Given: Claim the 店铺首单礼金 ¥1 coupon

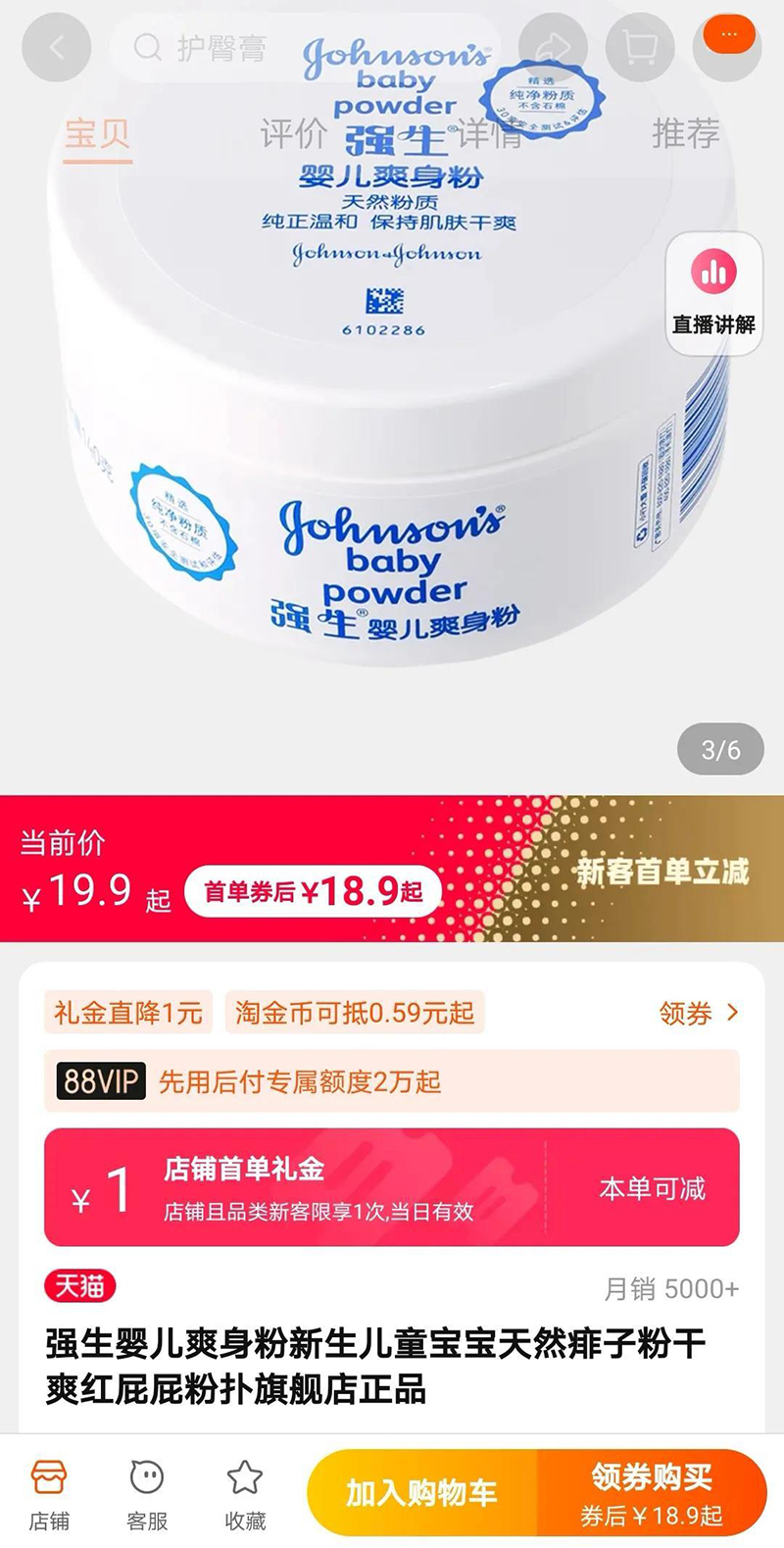Looking at the screenshot, I should point(392,1187).
